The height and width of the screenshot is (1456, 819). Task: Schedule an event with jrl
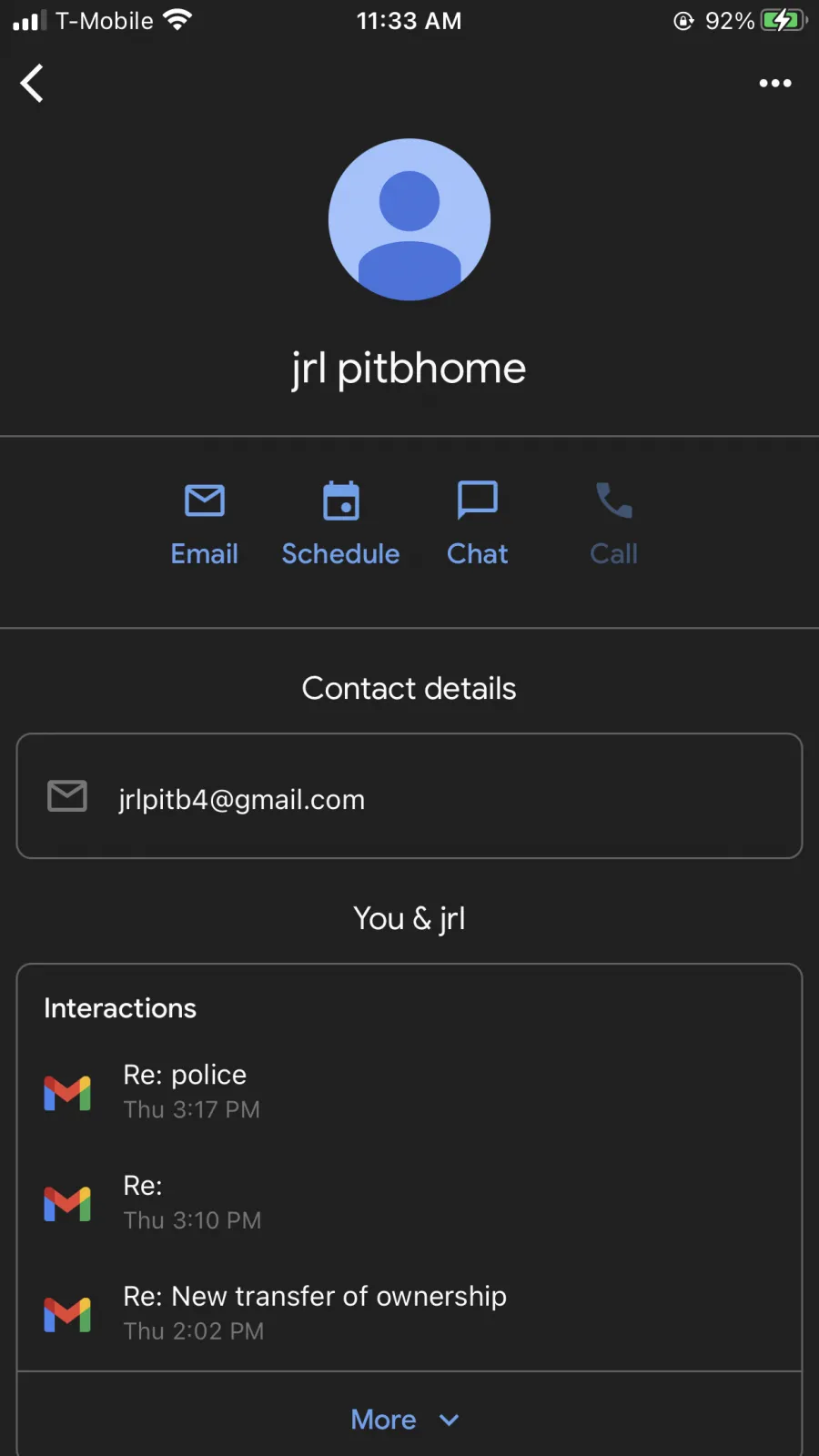pyautogui.click(x=340, y=523)
